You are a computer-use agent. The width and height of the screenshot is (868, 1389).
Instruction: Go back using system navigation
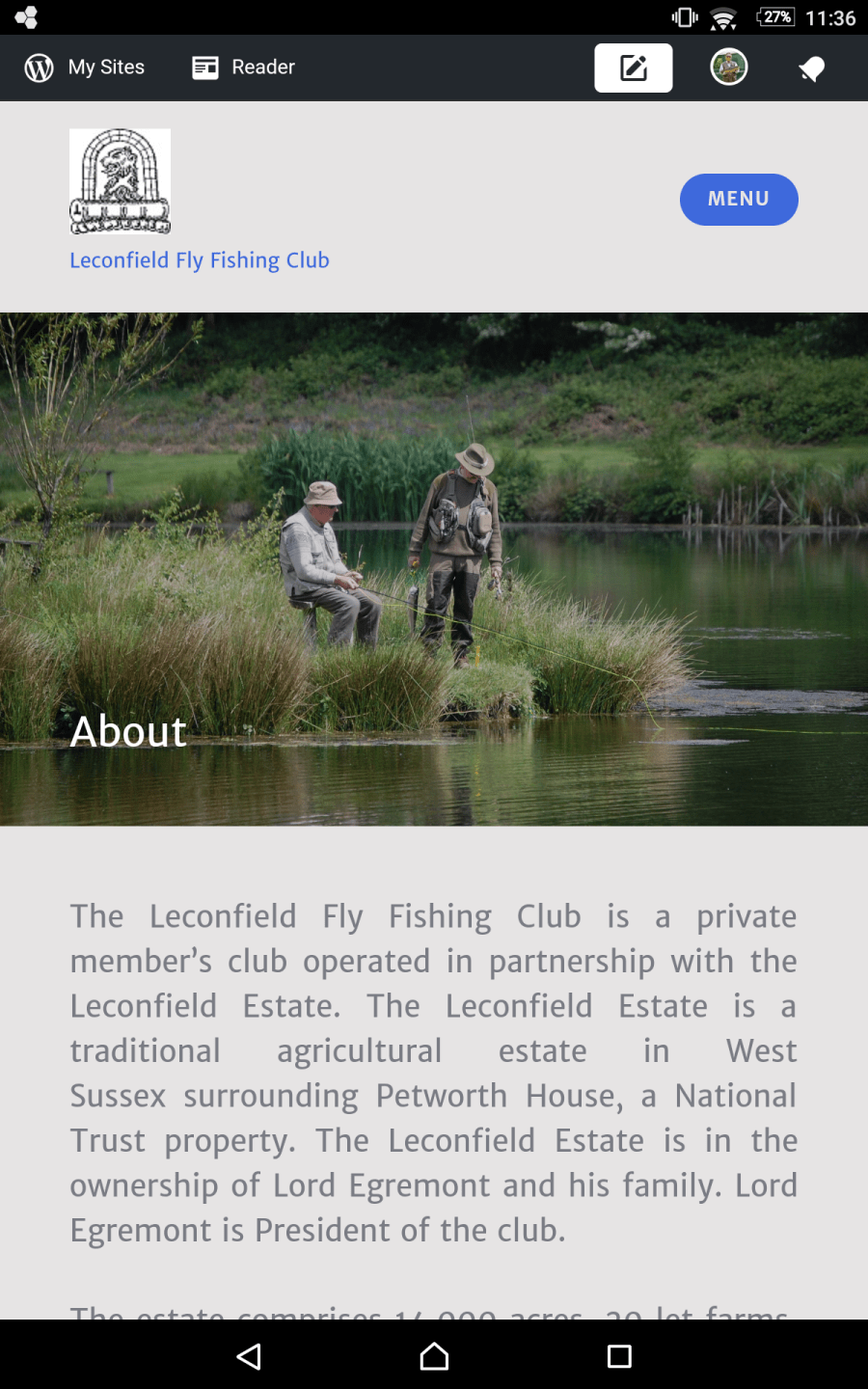coord(249,1356)
